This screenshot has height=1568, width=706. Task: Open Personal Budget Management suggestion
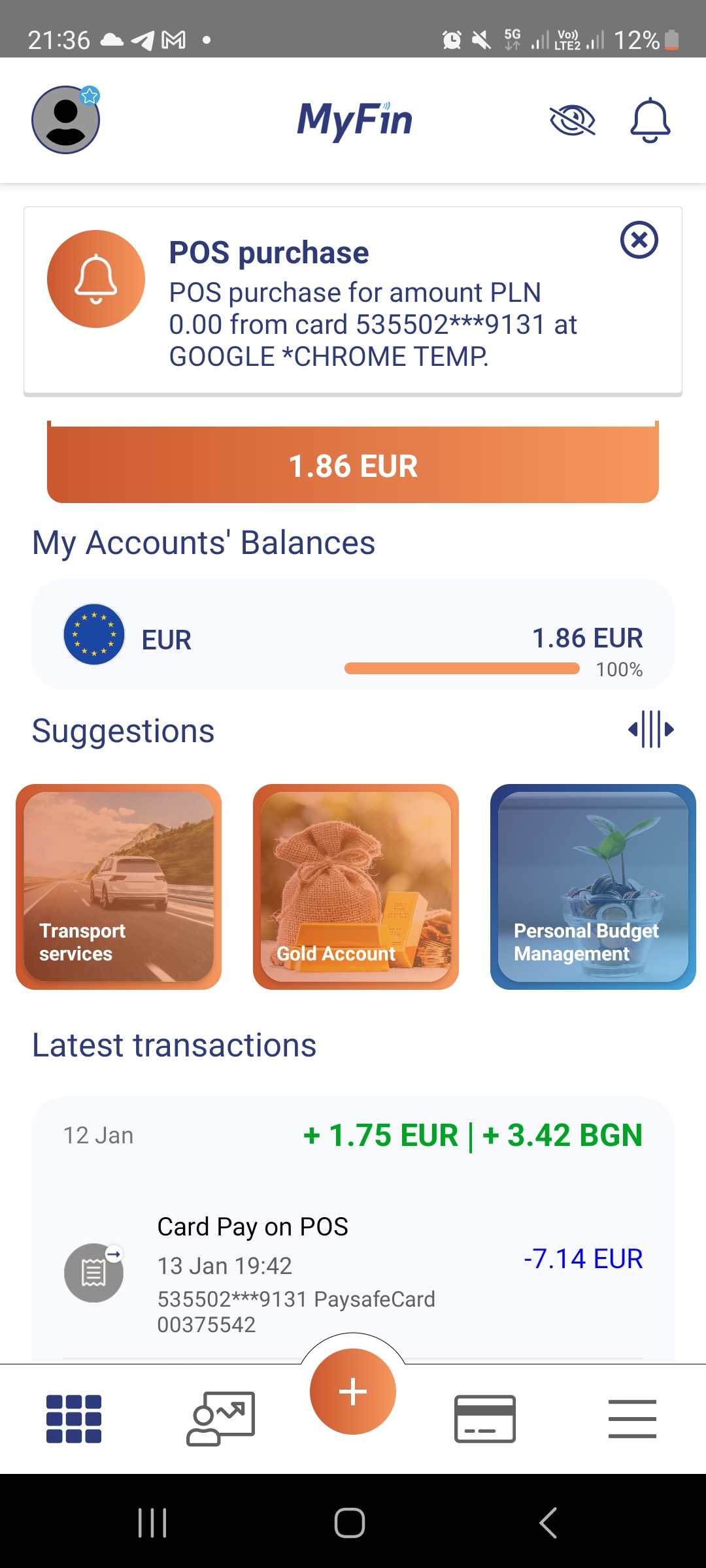point(592,887)
